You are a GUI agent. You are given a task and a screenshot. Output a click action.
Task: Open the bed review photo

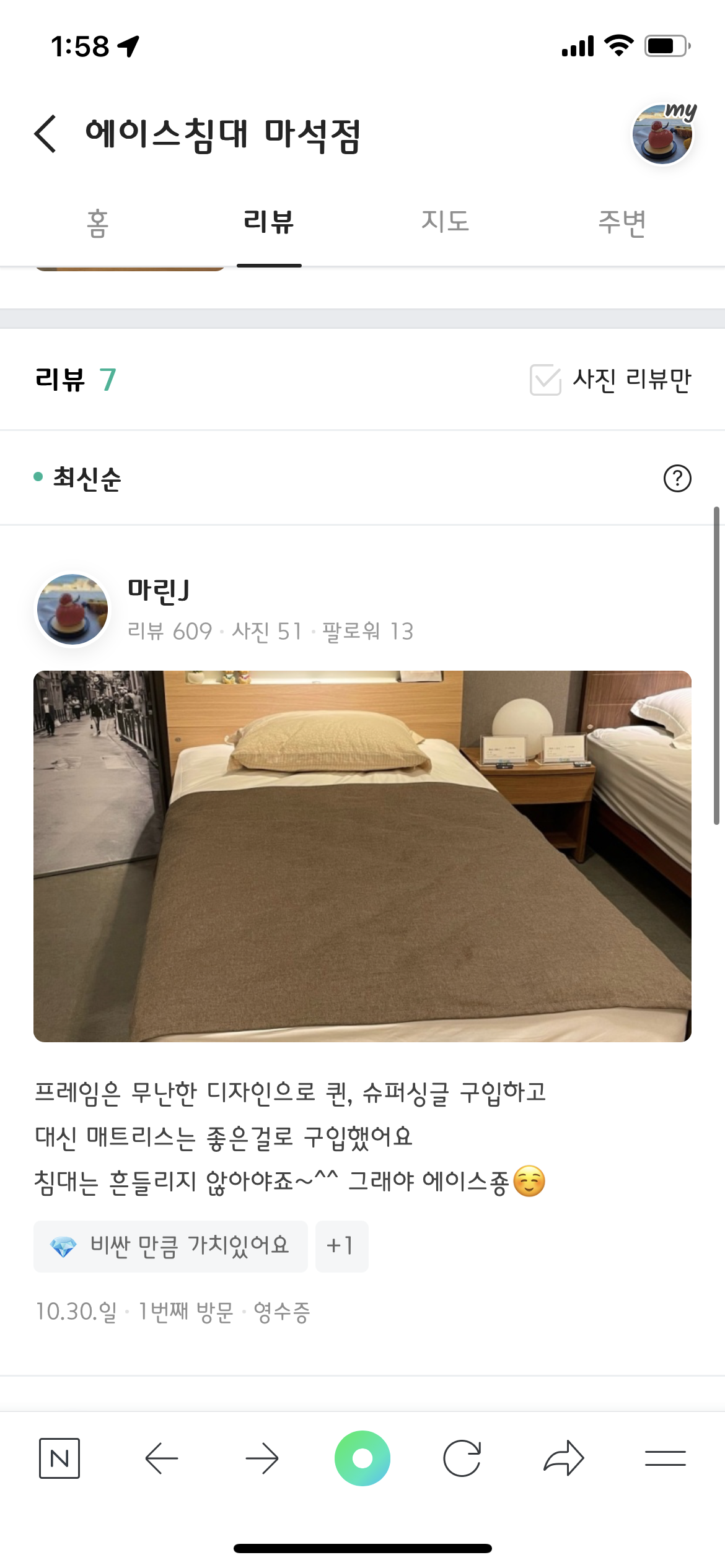click(362, 856)
